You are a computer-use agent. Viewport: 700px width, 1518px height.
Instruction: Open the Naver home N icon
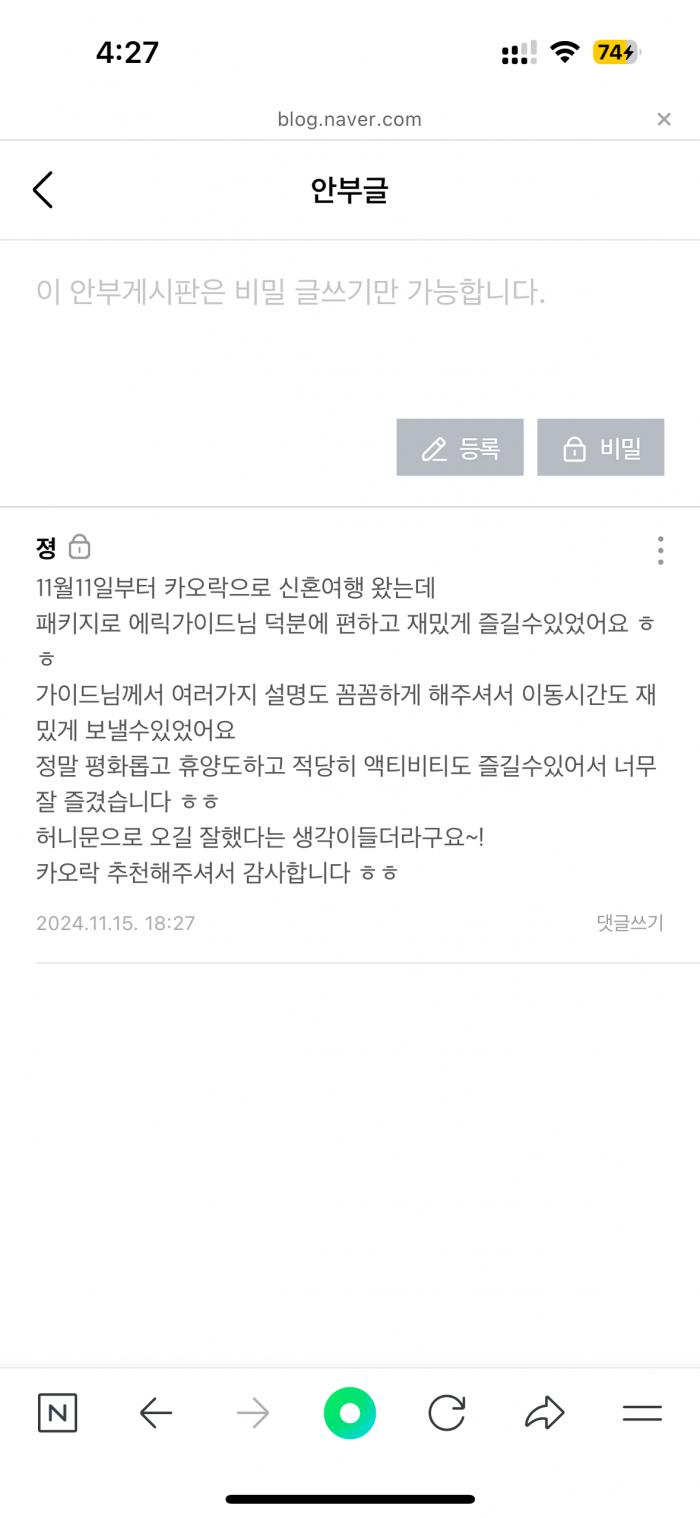(x=57, y=1413)
